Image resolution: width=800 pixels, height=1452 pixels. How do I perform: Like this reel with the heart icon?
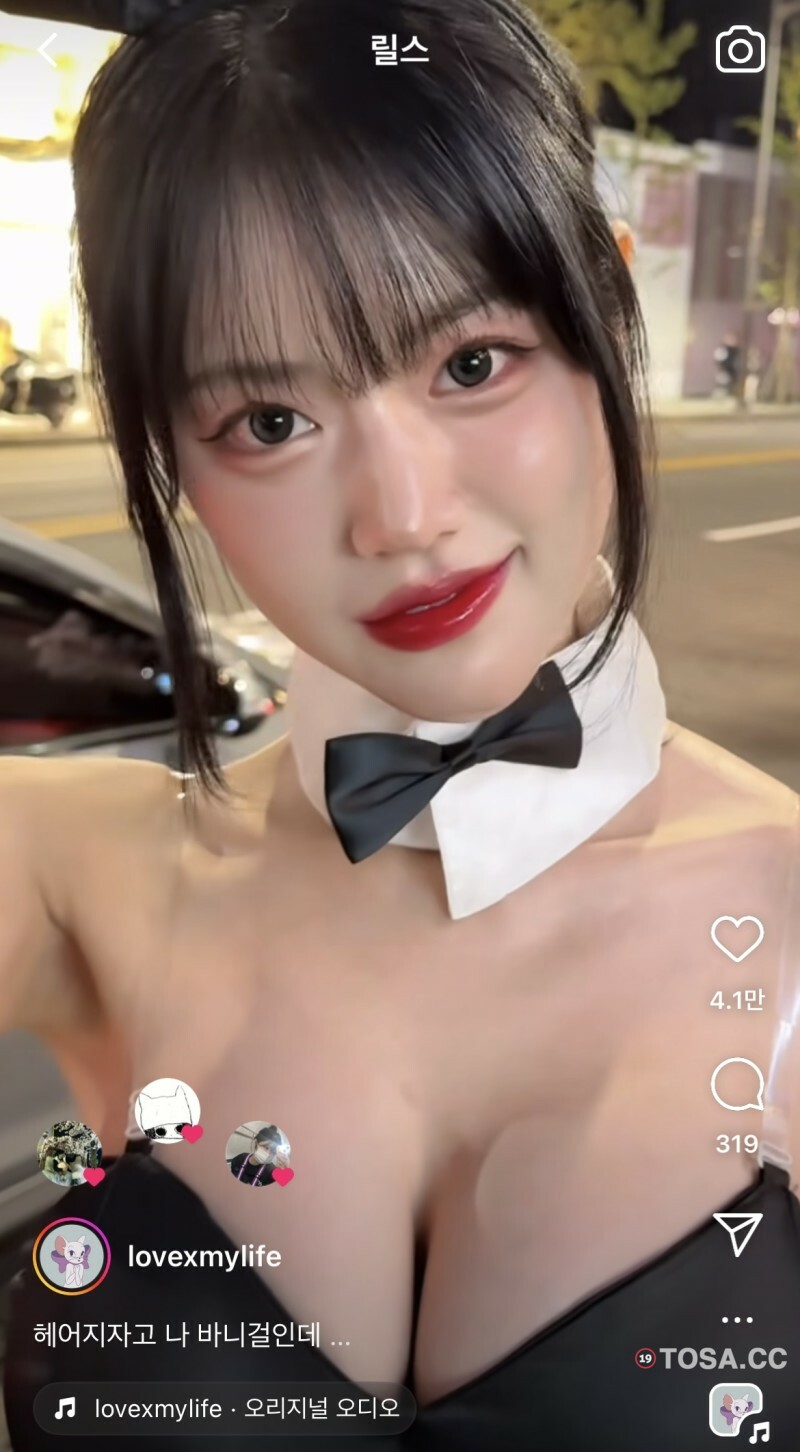click(x=737, y=939)
